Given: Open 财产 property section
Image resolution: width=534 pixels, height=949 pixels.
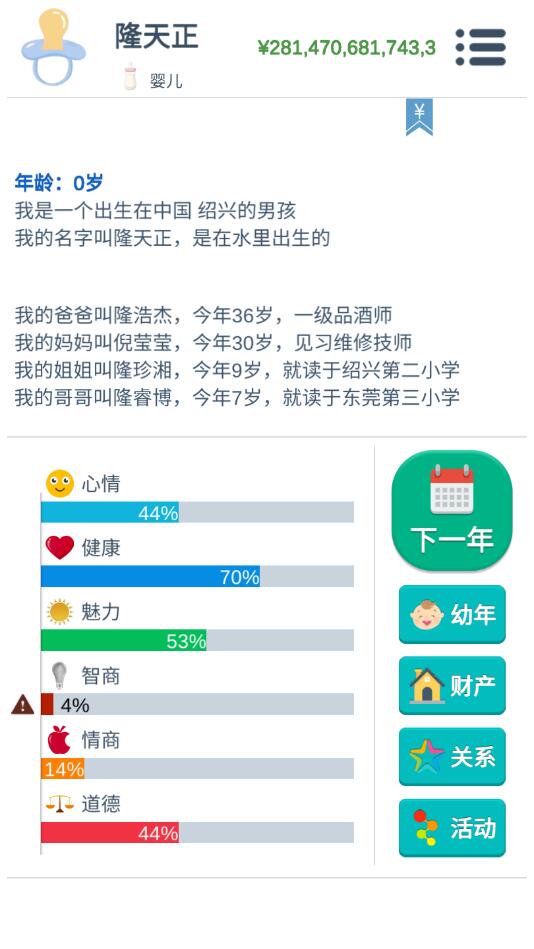Looking at the screenshot, I should point(452,686).
